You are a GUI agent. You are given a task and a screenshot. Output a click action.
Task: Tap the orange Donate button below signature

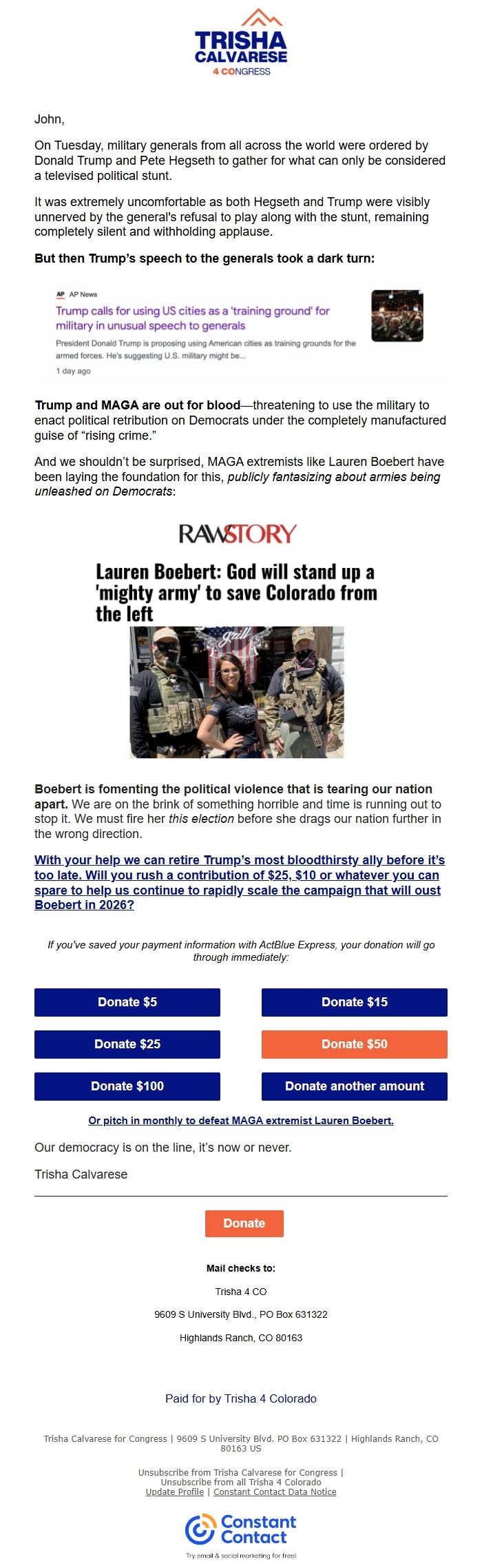click(x=244, y=1223)
